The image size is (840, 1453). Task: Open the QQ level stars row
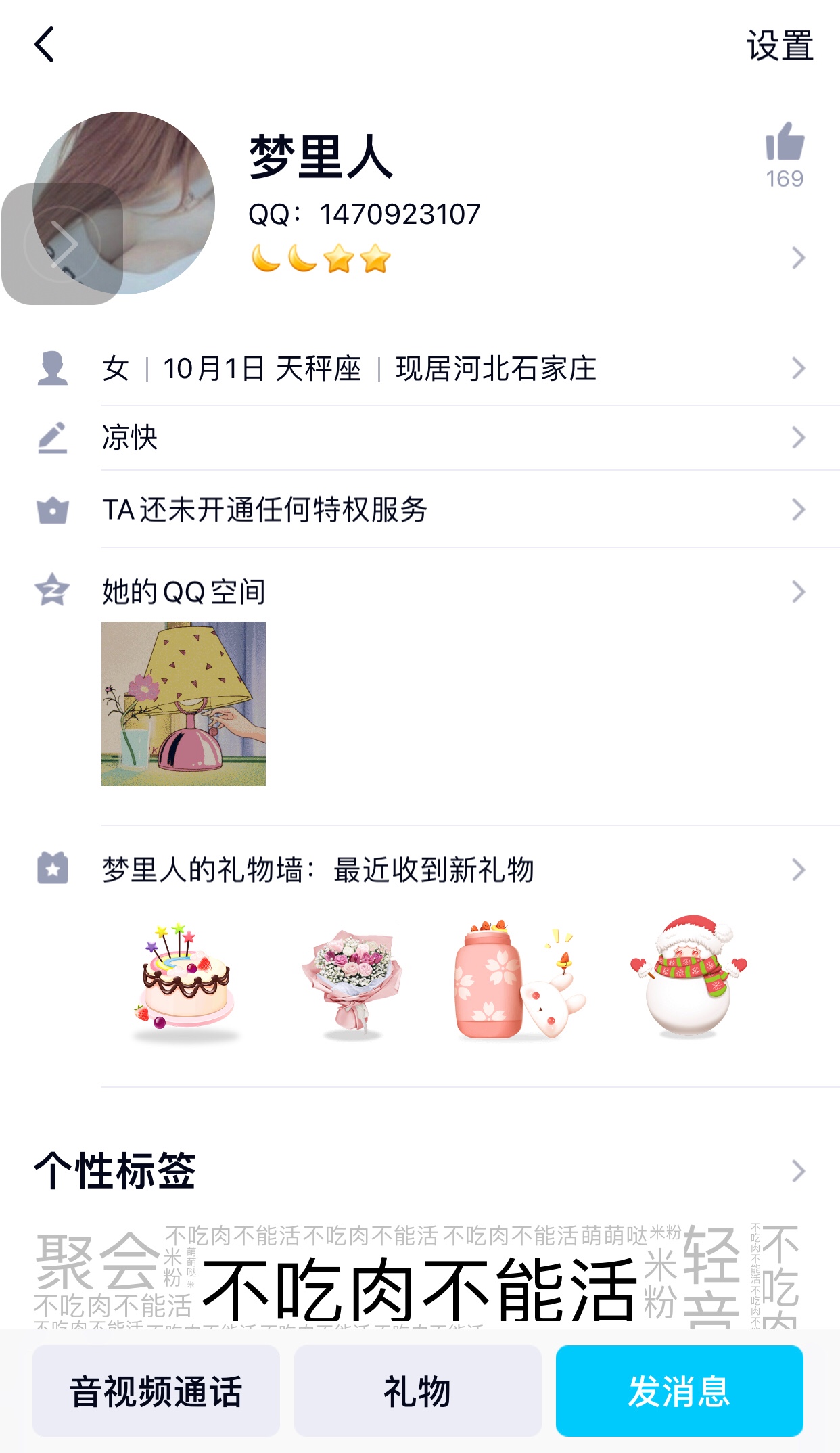point(321,258)
